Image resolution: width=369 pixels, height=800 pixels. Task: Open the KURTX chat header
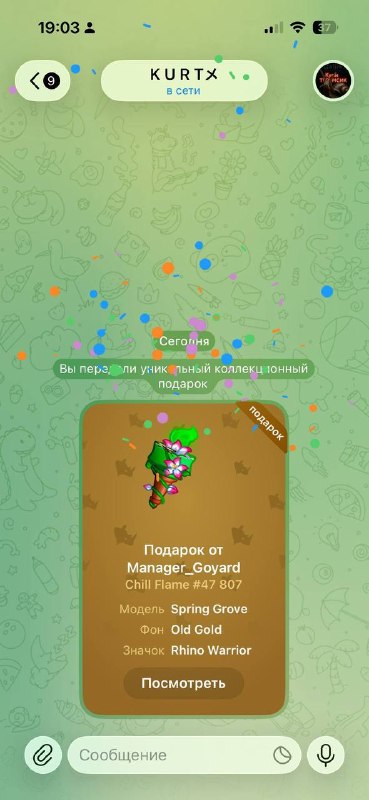(x=184, y=81)
